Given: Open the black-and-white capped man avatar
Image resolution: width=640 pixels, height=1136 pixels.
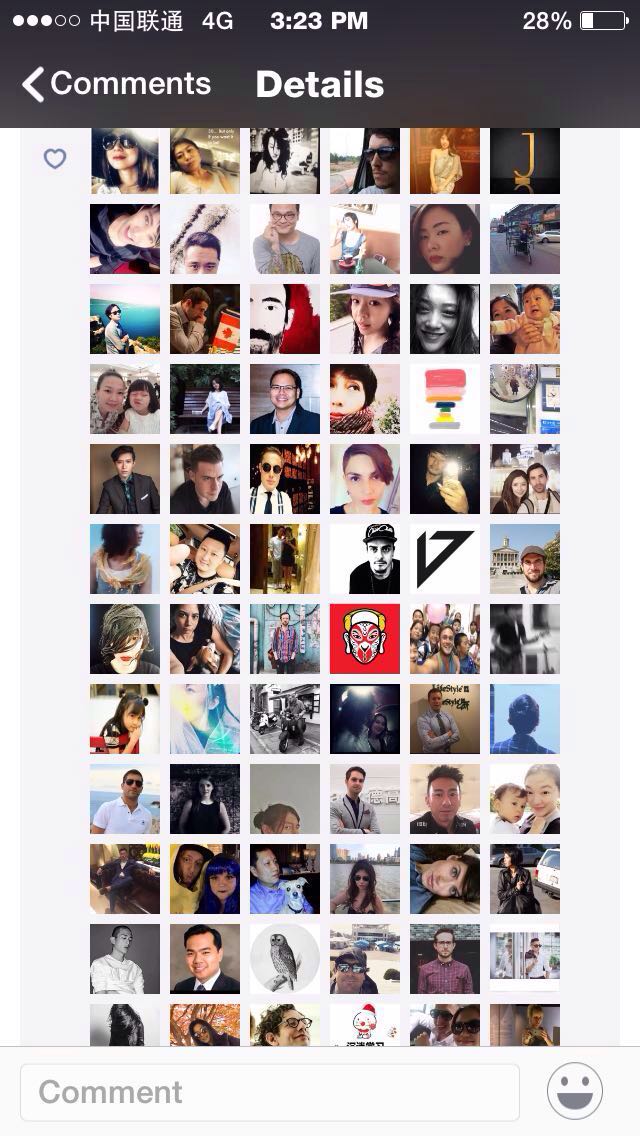Looking at the screenshot, I should tap(365, 559).
